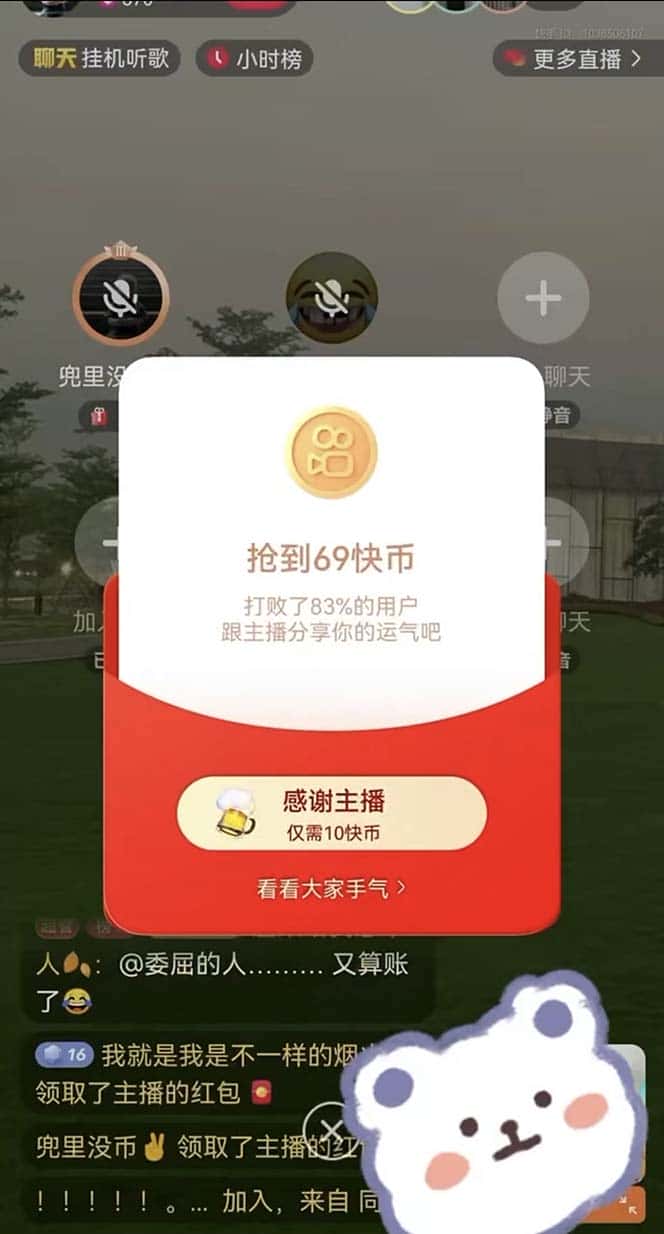
Task: Close the red packet popup
Action: 325,1120
